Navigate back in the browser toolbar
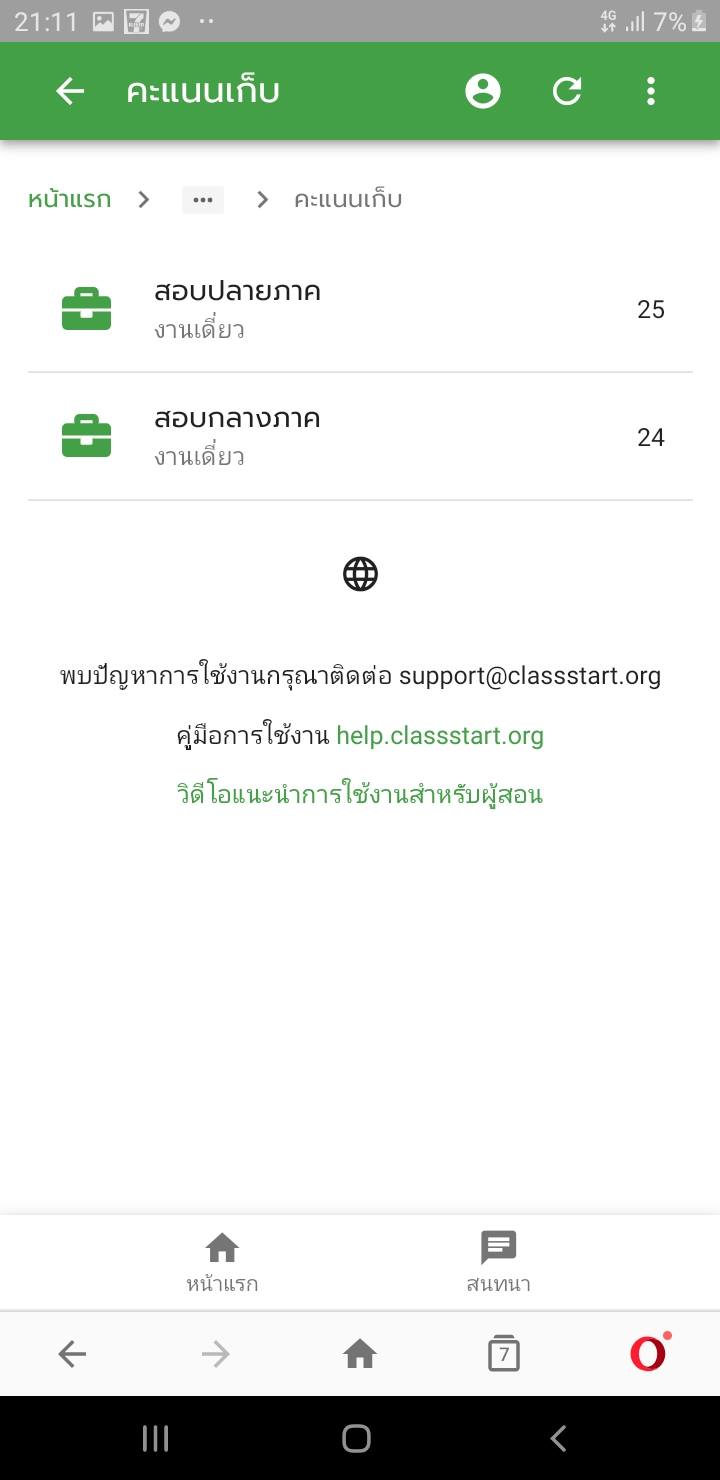The width and height of the screenshot is (720, 1480). click(72, 1354)
